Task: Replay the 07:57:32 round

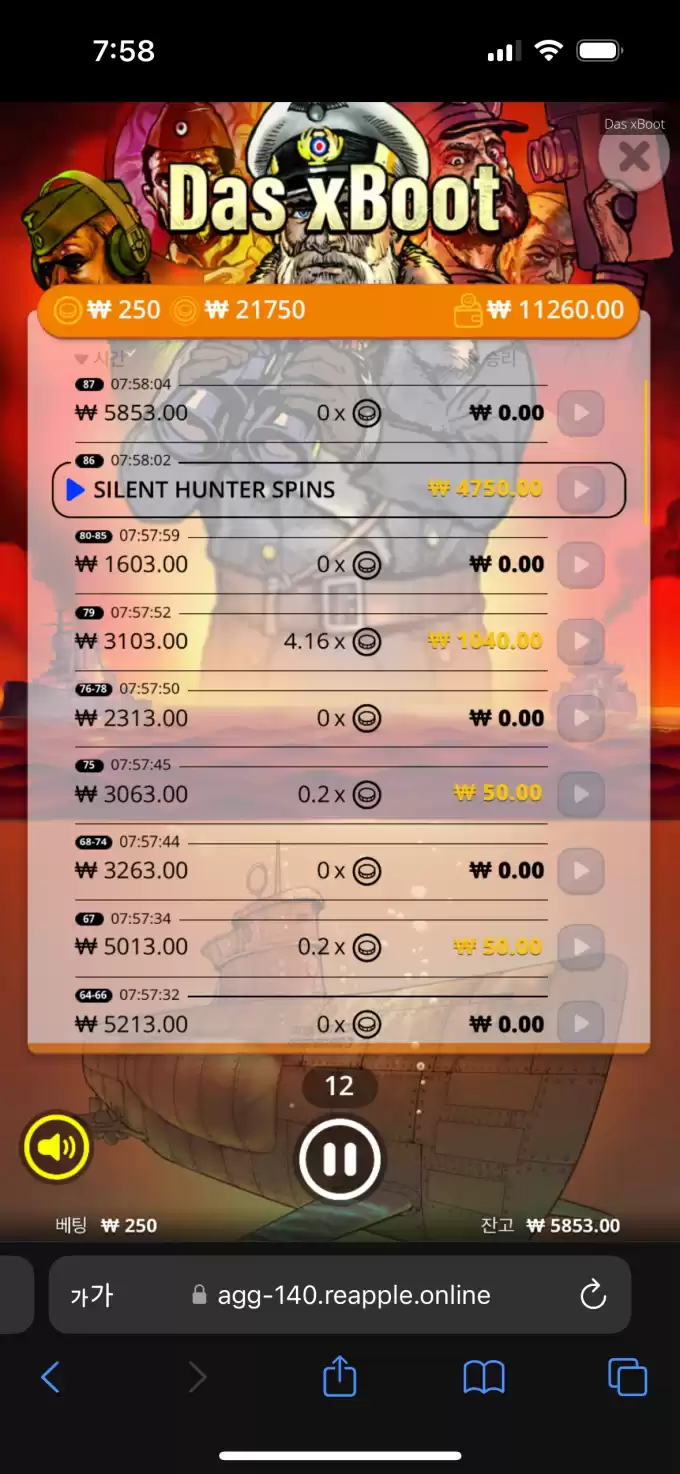Action: [x=580, y=1023]
